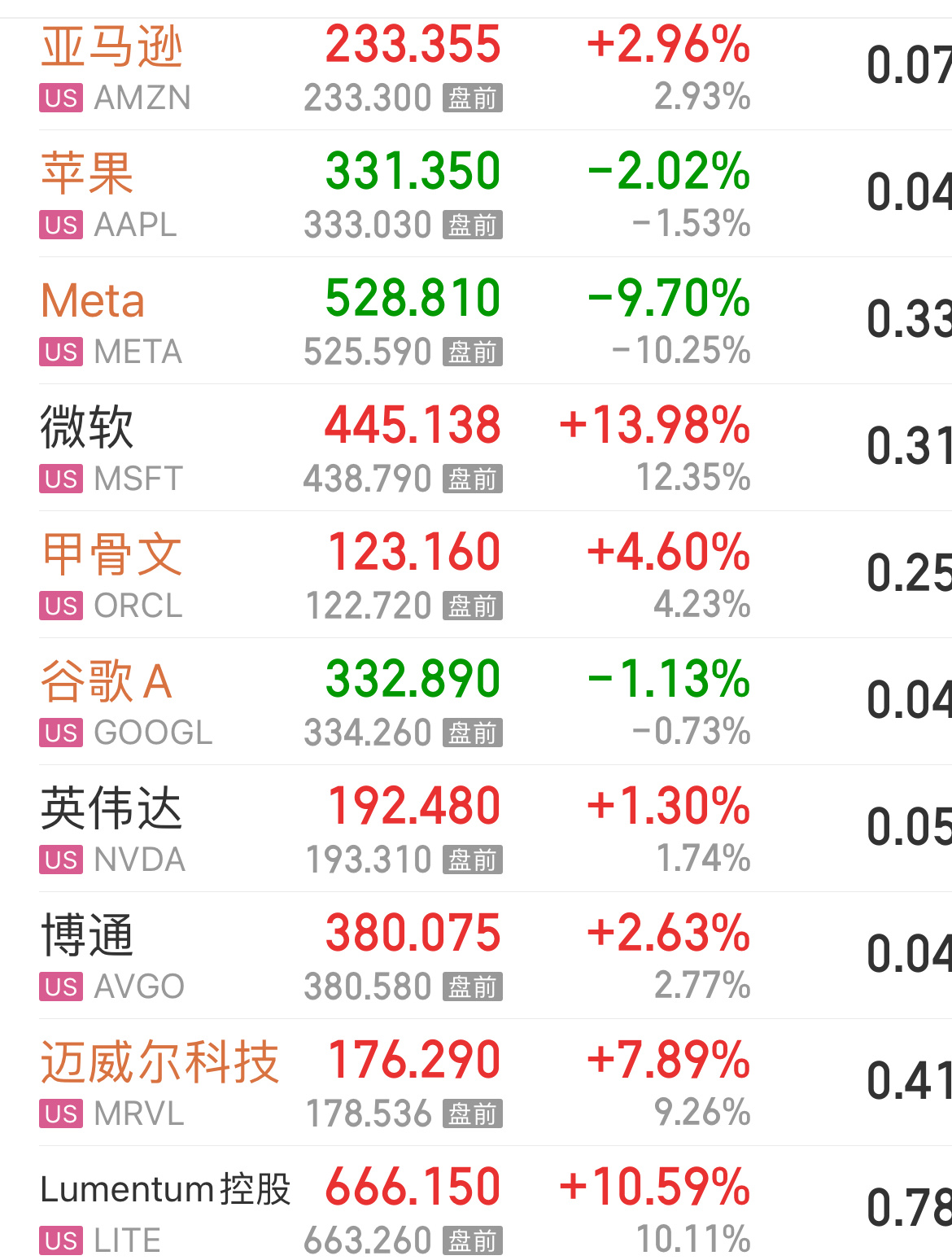Viewport: 952px width, 1260px height.
Task: Select the Marvell MRVL row
Action: coord(476,1083)
